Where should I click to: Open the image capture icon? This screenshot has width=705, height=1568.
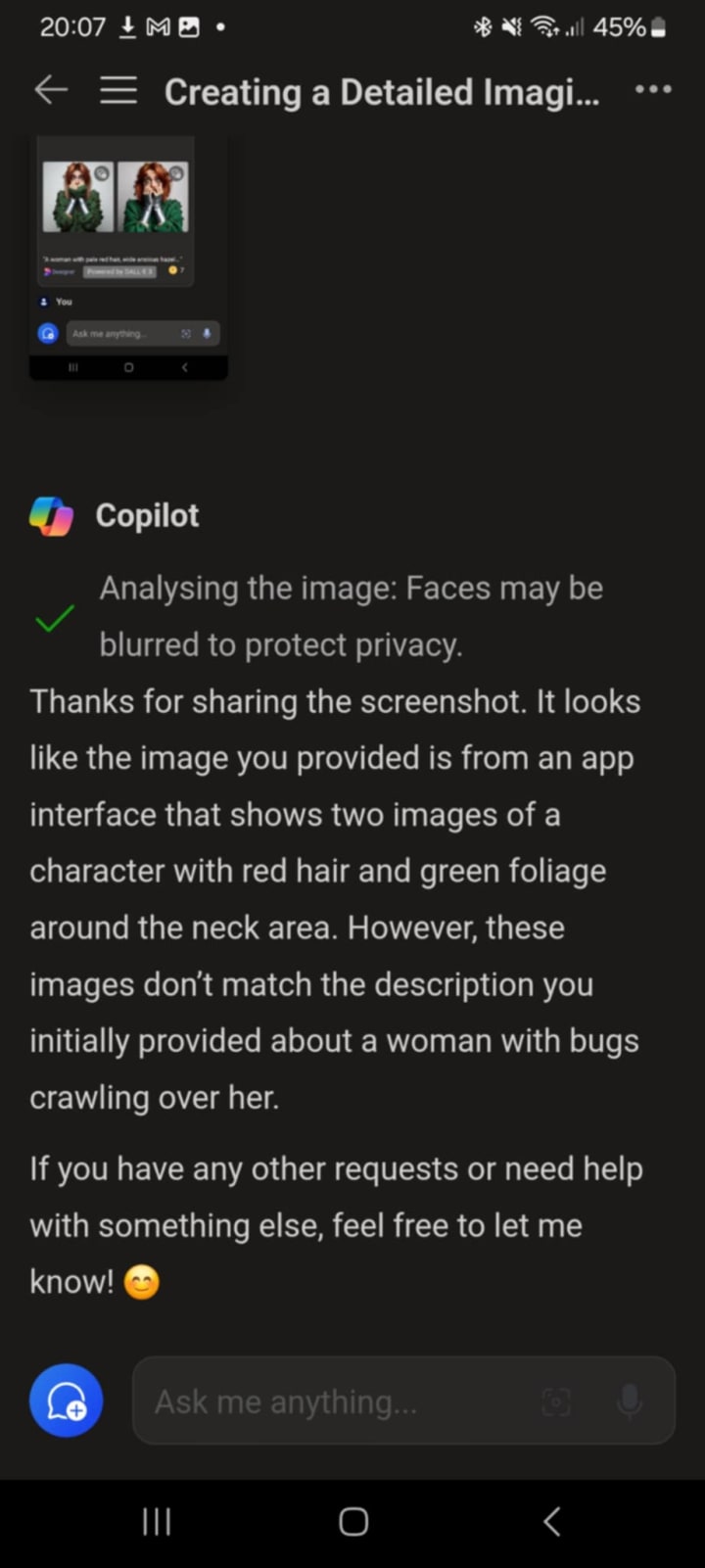(x=556, y=1402)
